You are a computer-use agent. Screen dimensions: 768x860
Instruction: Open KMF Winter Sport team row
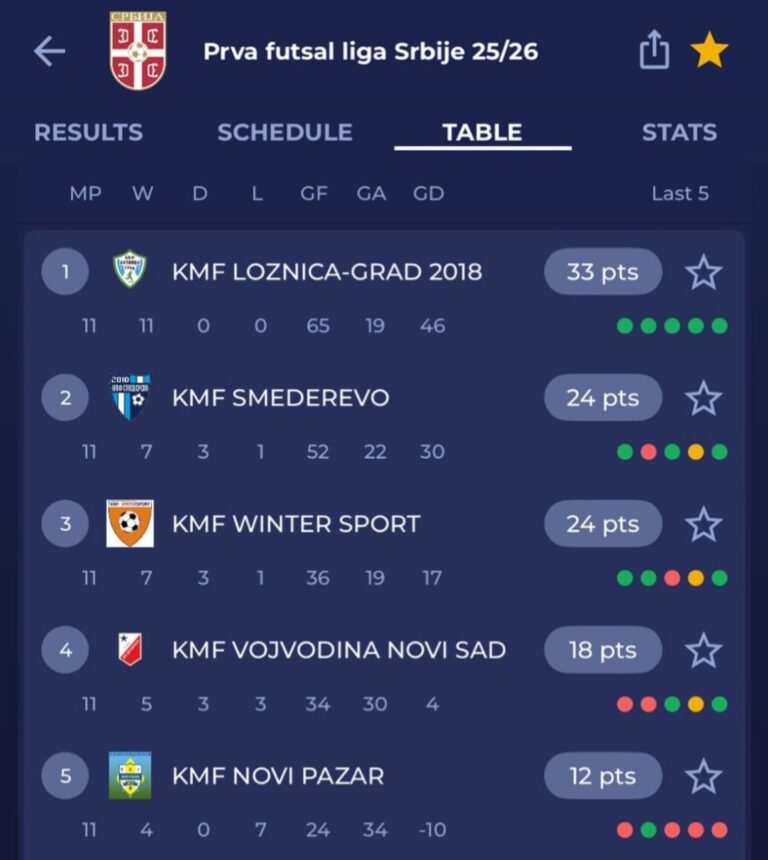pos(296,524)
